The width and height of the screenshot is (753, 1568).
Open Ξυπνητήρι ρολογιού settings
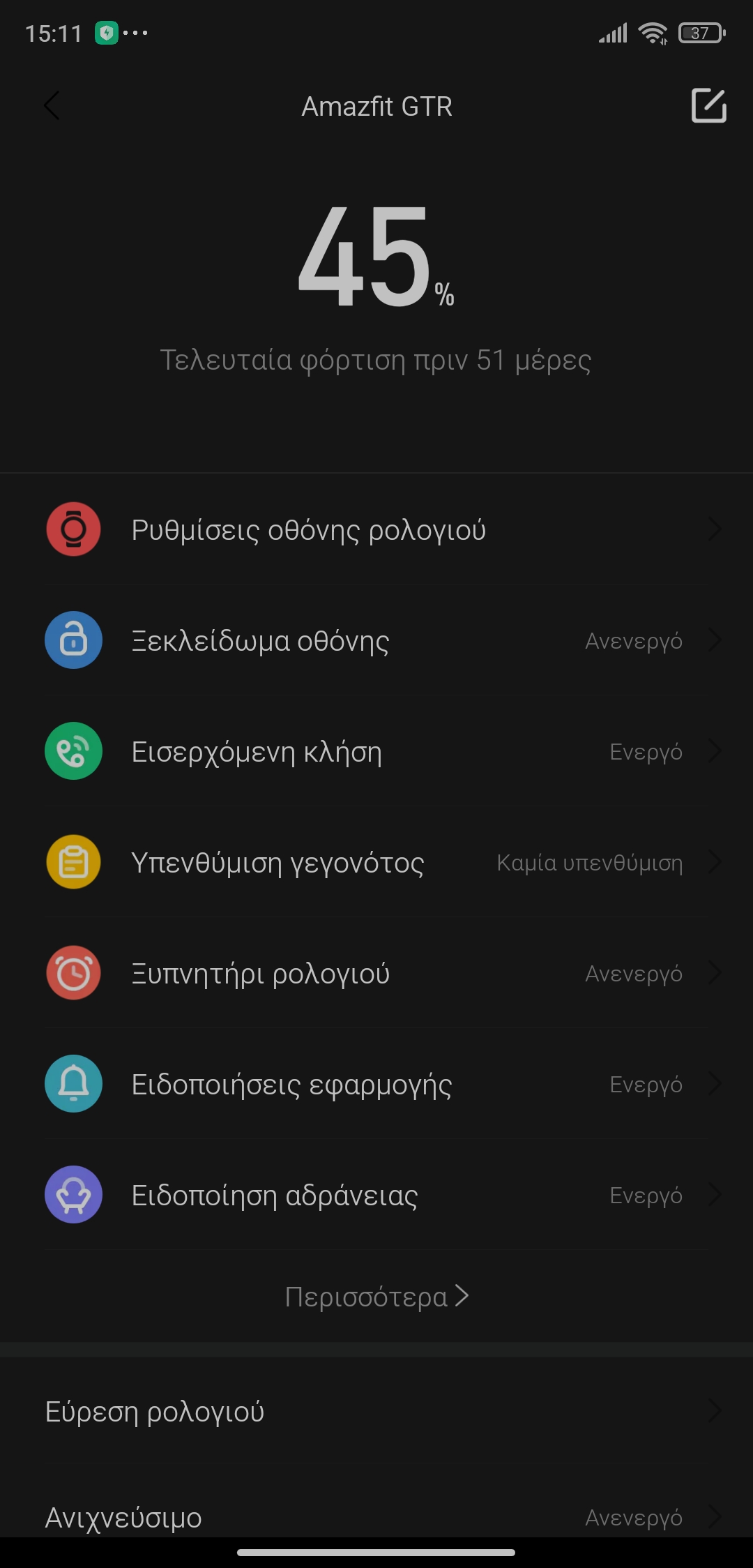coord(376,974)
